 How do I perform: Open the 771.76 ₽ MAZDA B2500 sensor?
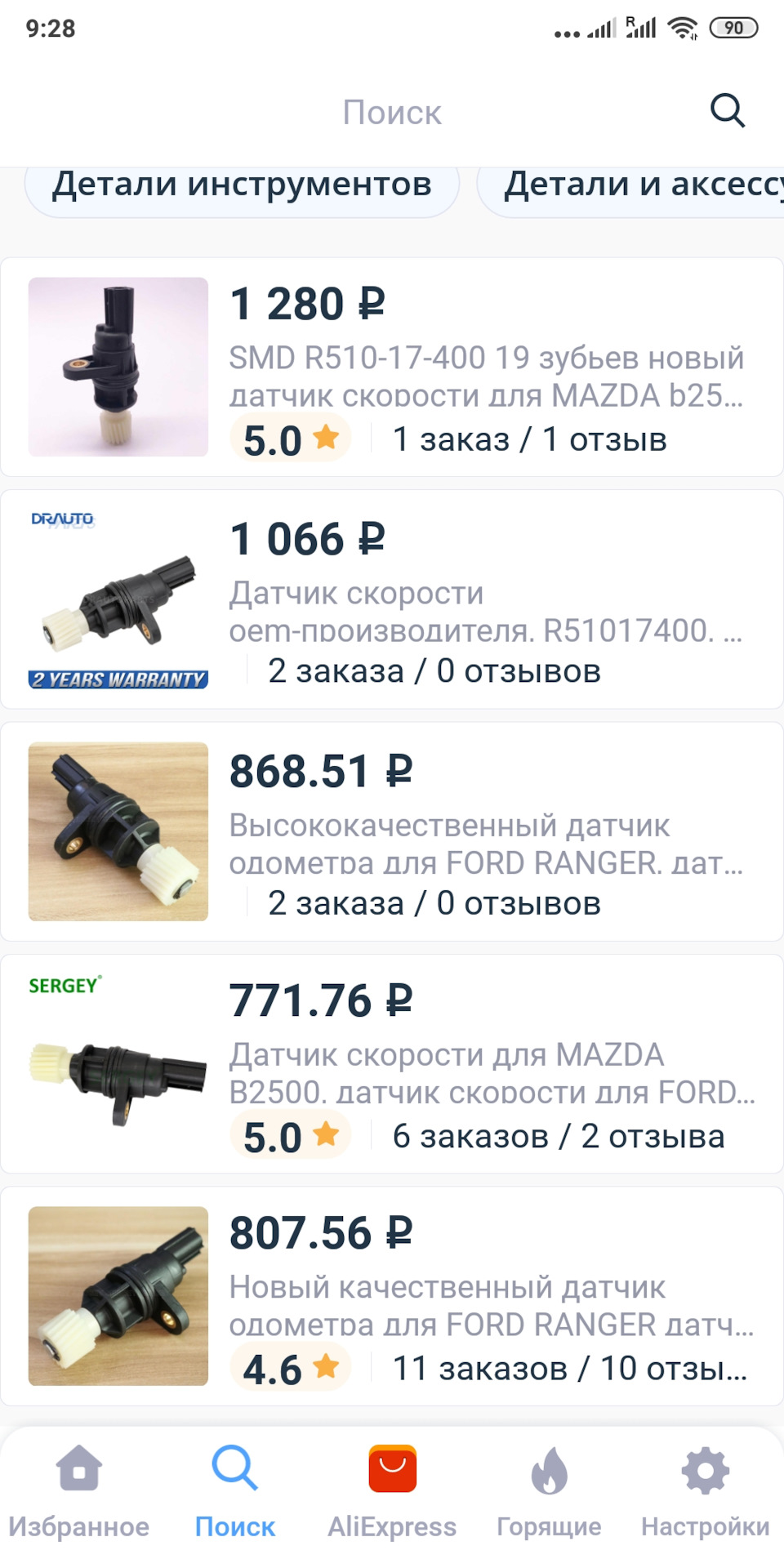(x=392, y=1063)
